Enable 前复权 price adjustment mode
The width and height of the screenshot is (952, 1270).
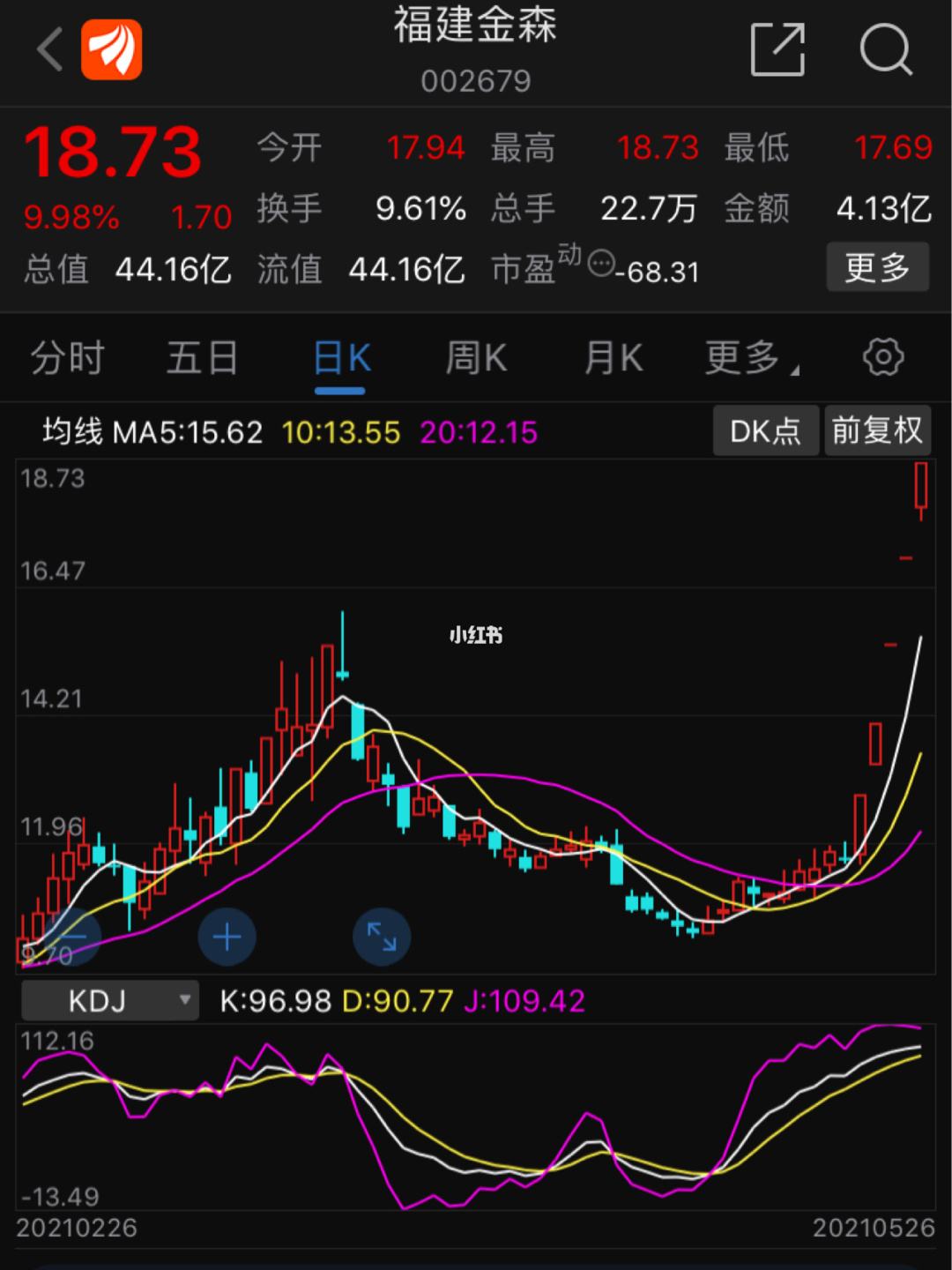coord(877,430)
